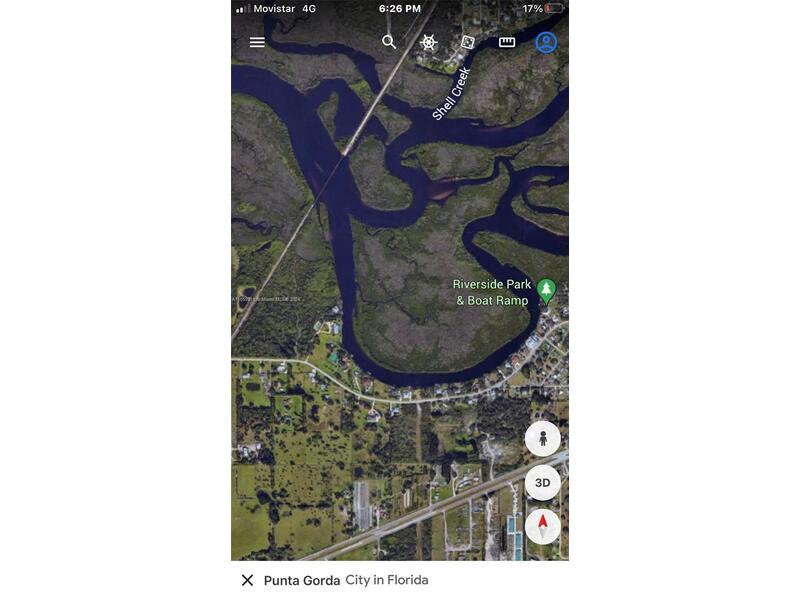Image resolution: width=800 pixels, height=600 pixels.
Task: Open Punta Gorda city details
Action: coord(345,580)
